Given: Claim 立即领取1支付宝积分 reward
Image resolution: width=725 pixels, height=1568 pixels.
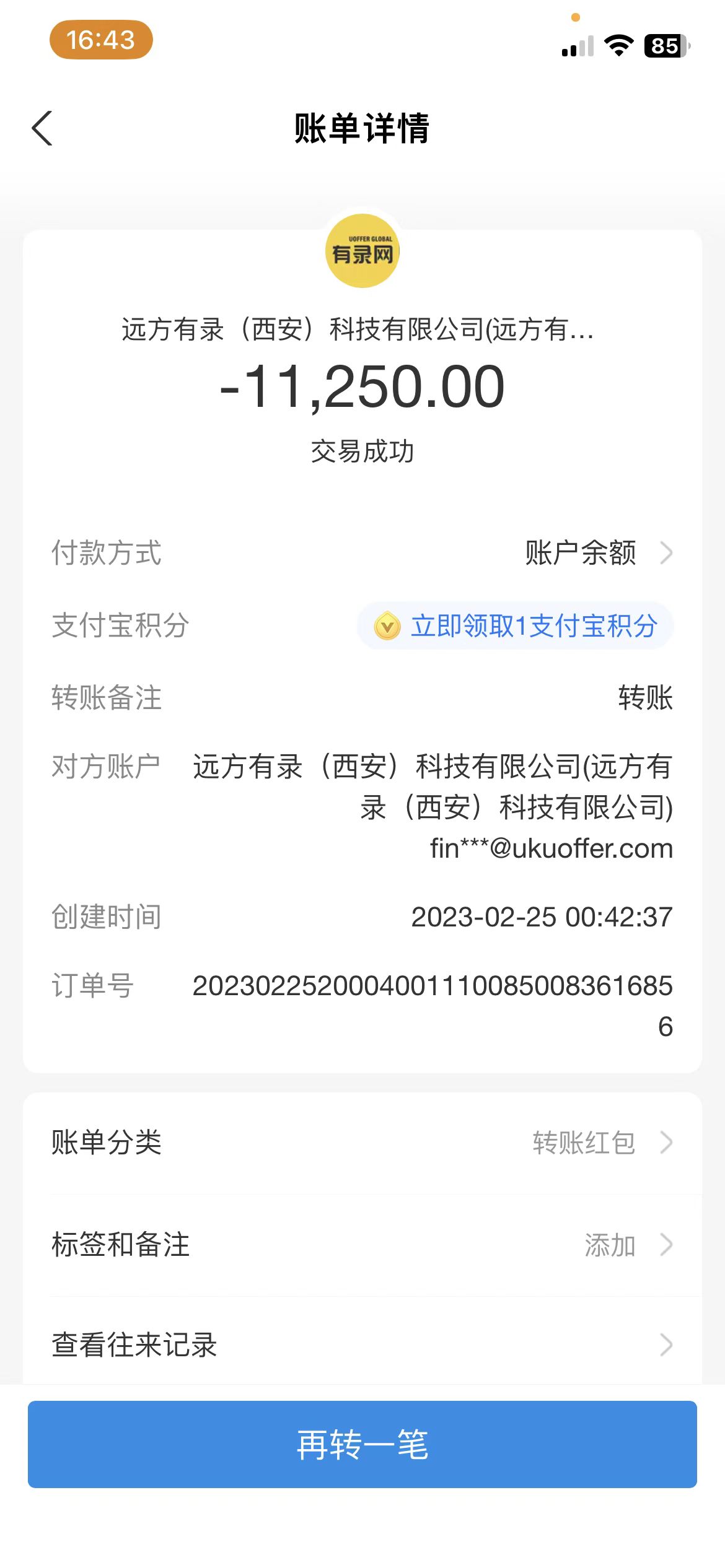Looking at the screenshot, I should 516,625.
